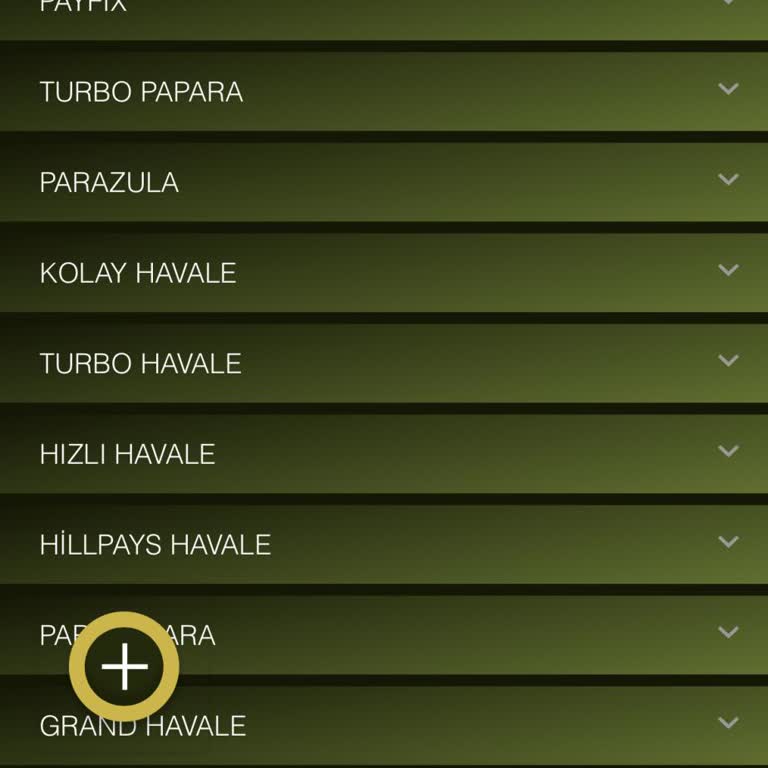Expand the GRAND HAVALE section
Image resolution: width=768 pixels, height=768 pixels.
(728, 723)
